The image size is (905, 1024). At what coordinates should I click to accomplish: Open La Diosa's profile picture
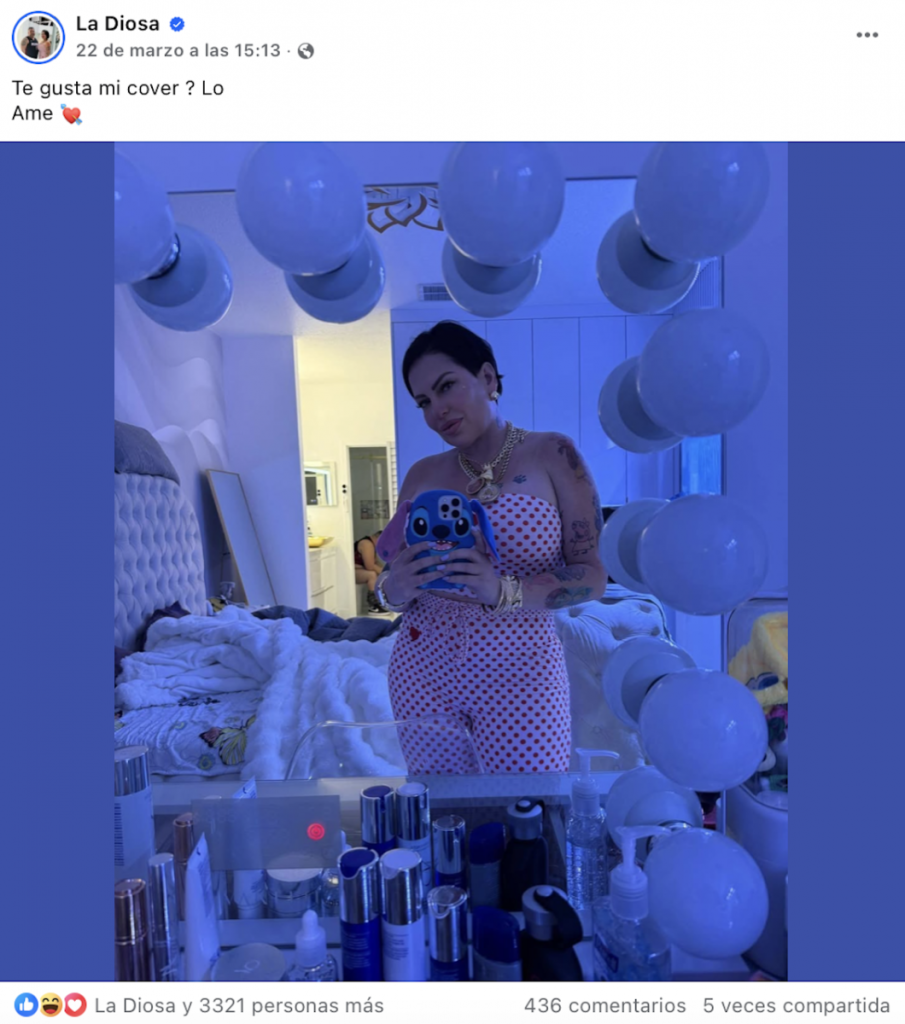pos(38,37)
